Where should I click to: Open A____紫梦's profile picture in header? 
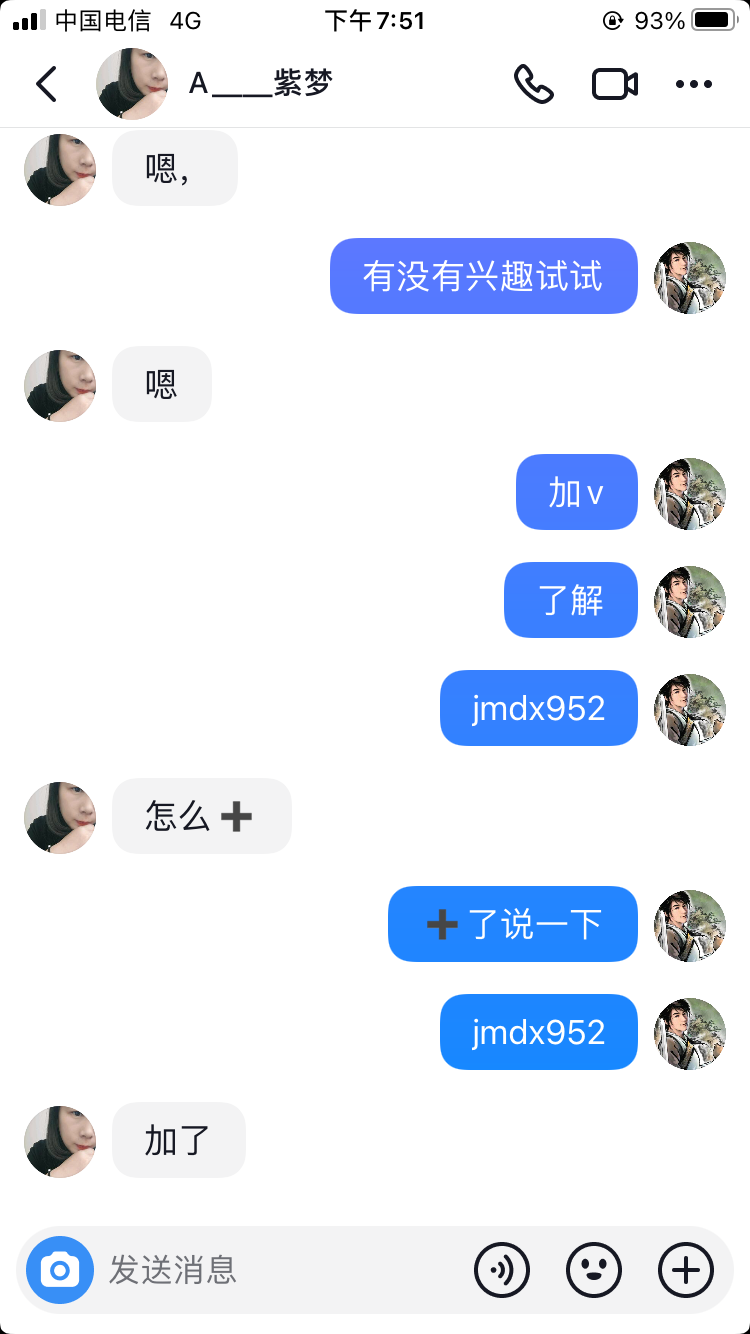[131, 84]
